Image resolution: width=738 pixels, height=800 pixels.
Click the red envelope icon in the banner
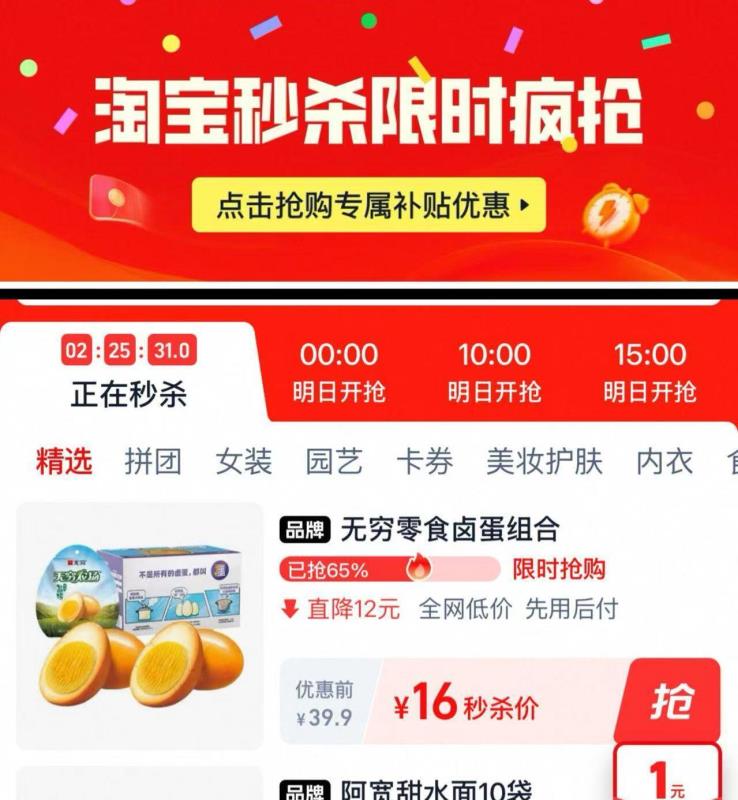[x=116, y=198]
